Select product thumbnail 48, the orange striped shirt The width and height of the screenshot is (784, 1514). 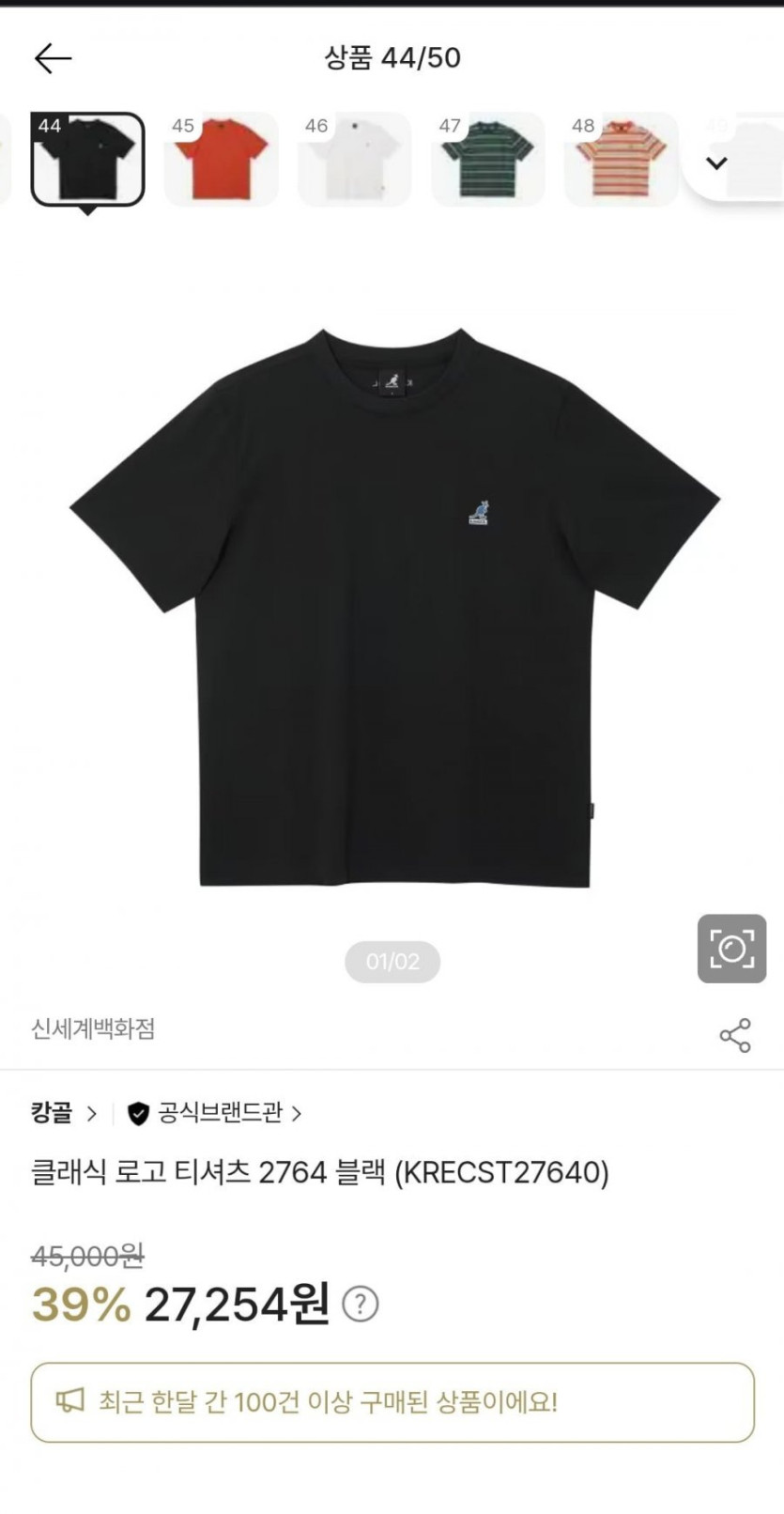click(621, 159)
